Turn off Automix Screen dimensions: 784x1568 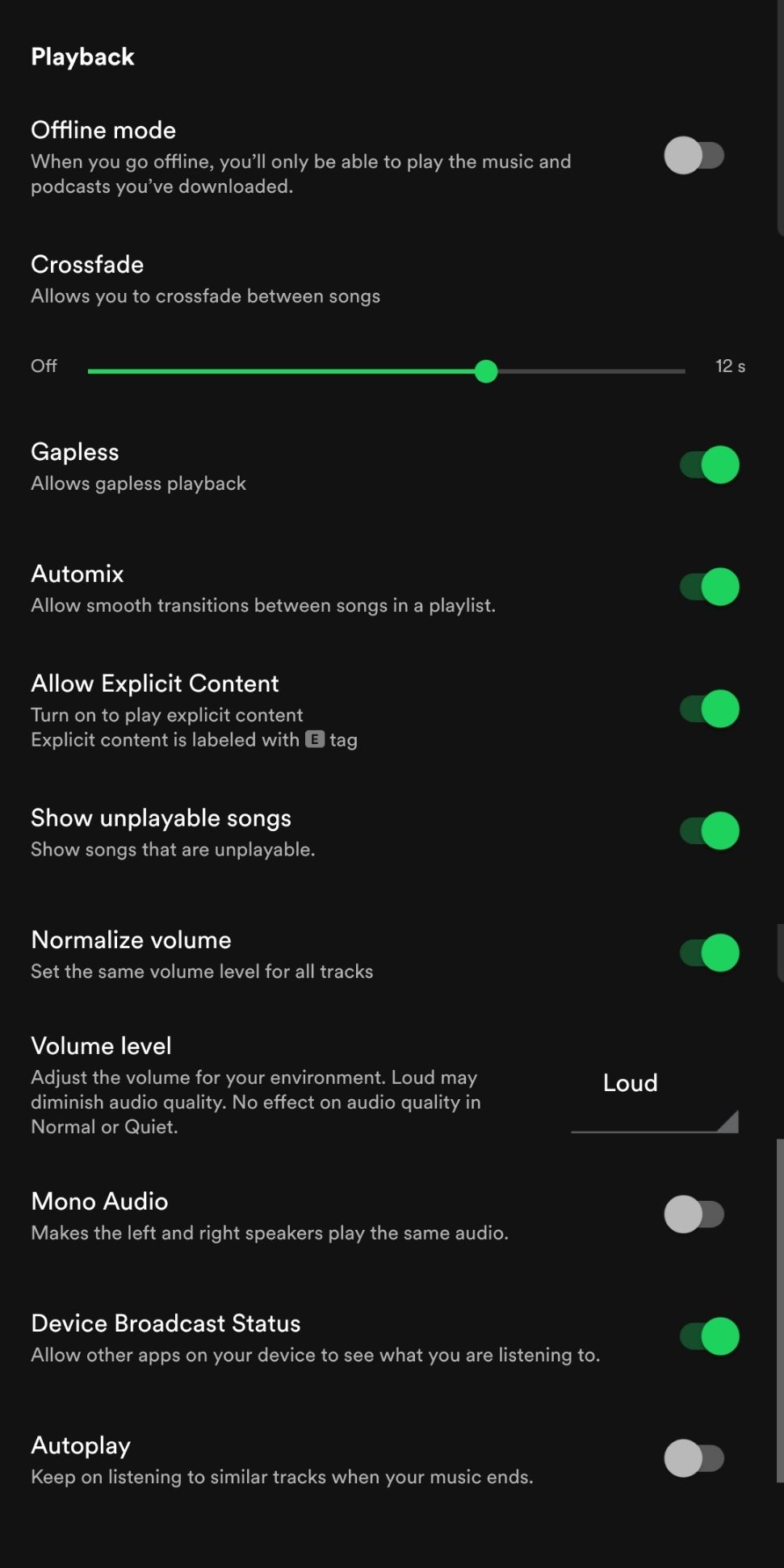pyautogui.click(x=710, y=587)
